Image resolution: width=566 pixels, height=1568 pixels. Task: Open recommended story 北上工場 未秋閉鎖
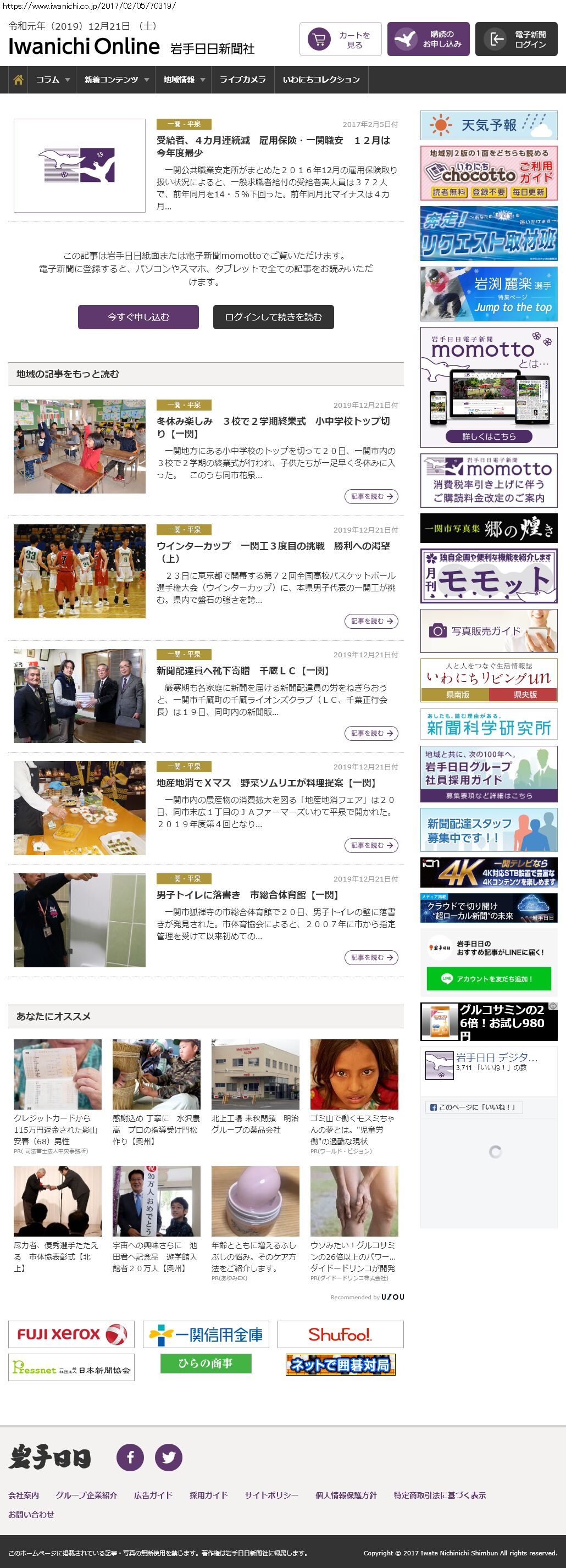[255, 1124]
